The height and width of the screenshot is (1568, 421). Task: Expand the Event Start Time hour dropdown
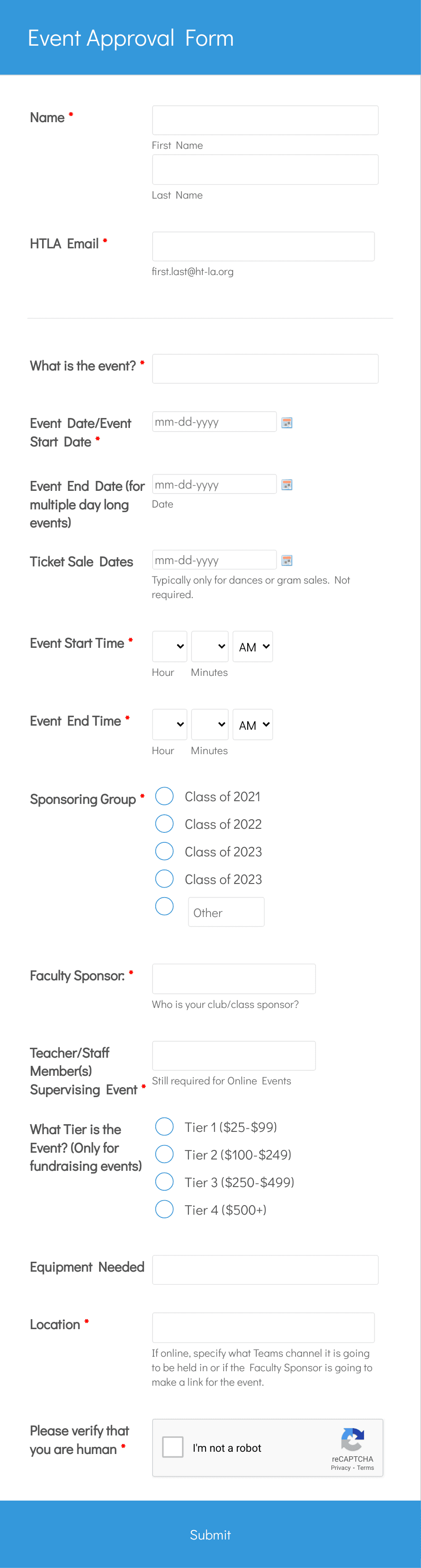click(169, 646)
